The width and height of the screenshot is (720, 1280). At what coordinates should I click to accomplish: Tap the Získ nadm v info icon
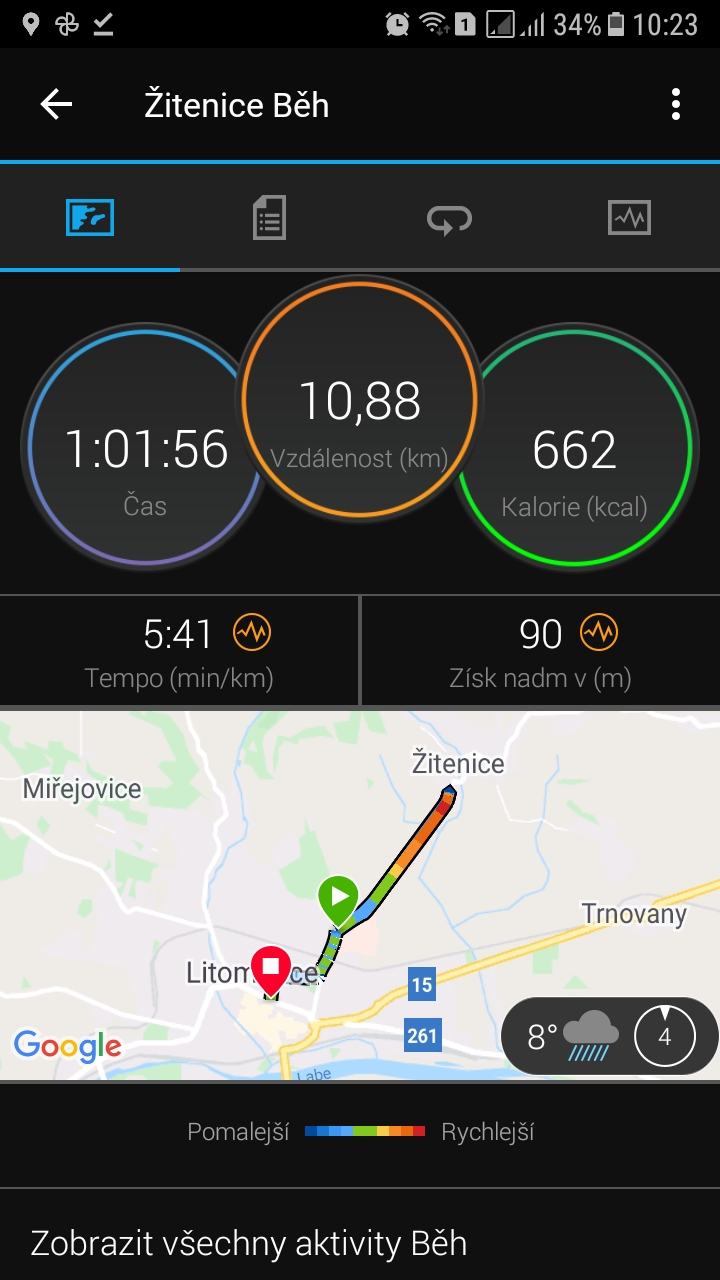599,633
